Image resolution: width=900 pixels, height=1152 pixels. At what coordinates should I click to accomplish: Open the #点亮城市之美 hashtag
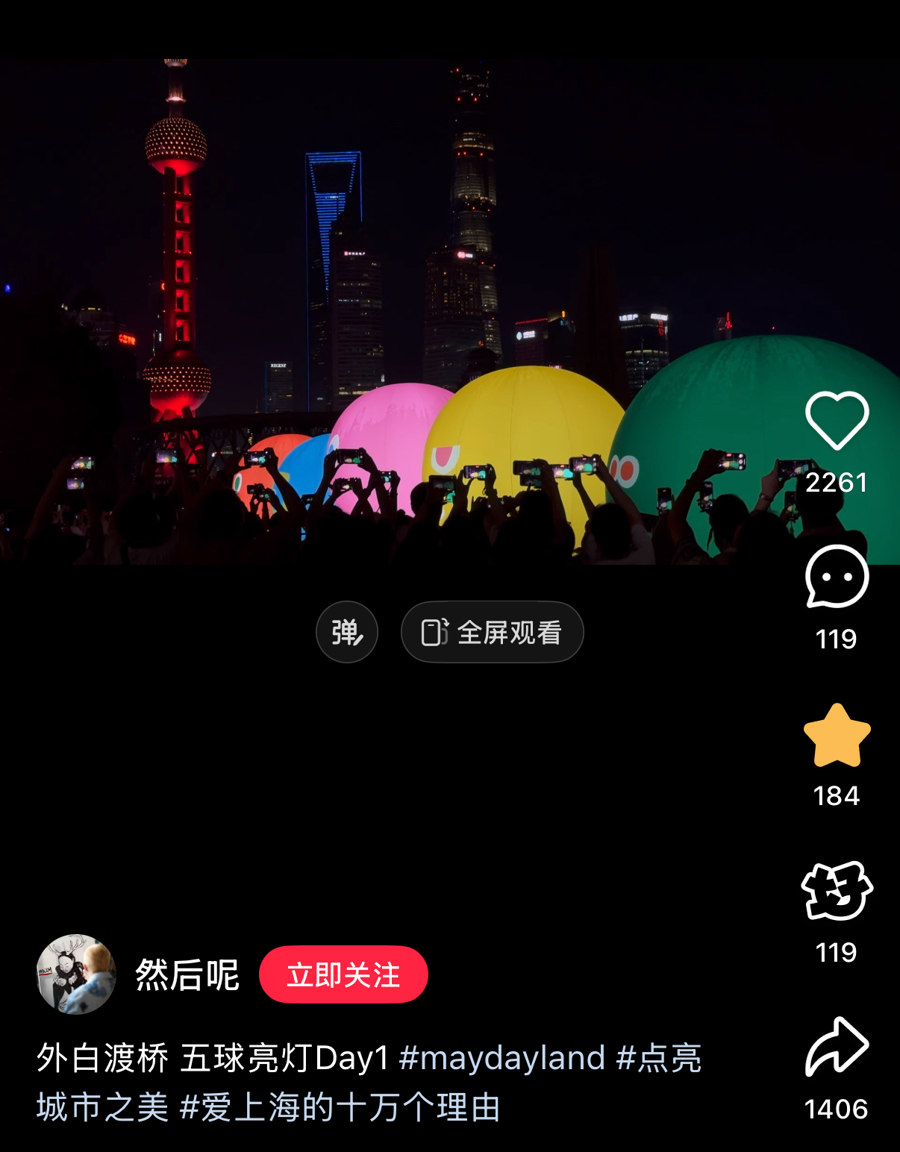click(658, 1058)
